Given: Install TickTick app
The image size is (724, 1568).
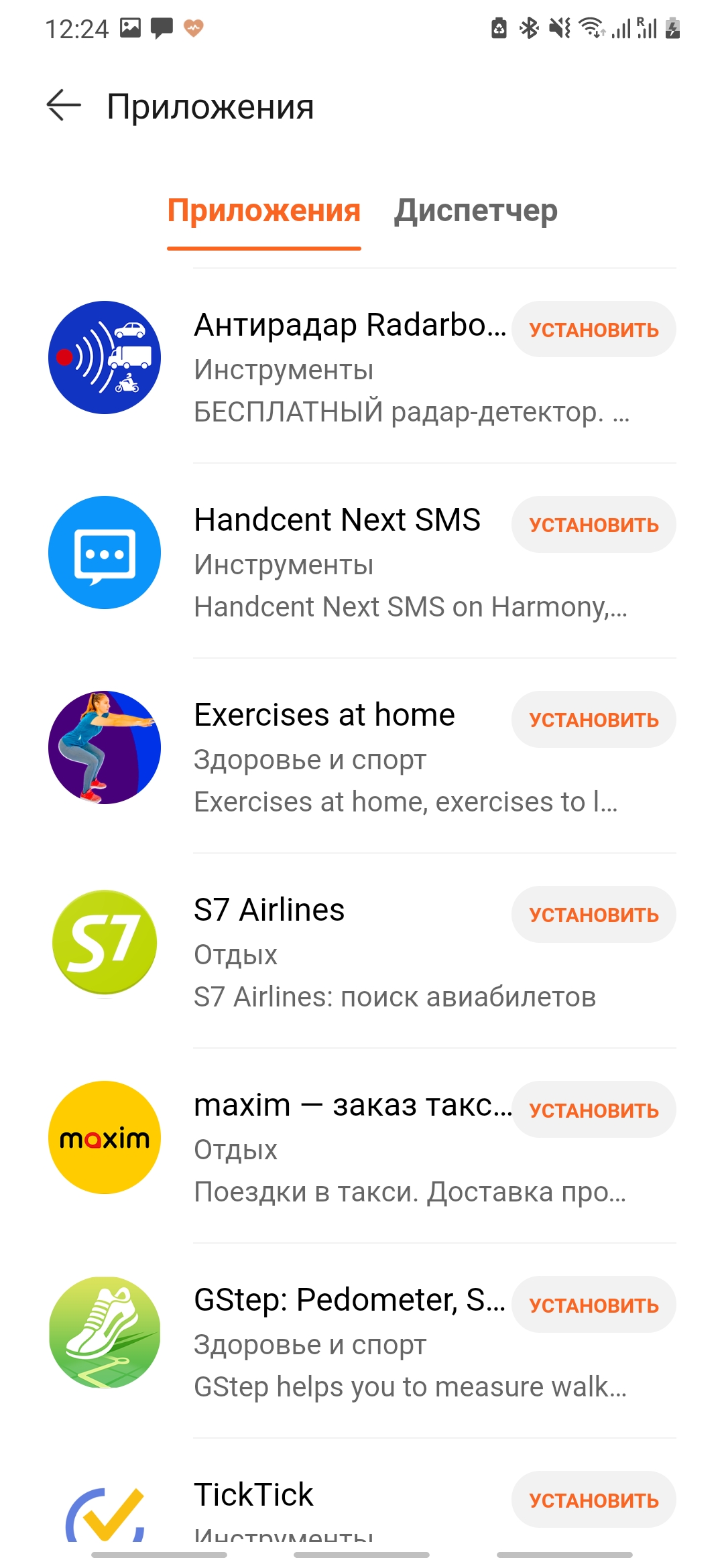Looking at the screenshot, I should (593, 1500).
